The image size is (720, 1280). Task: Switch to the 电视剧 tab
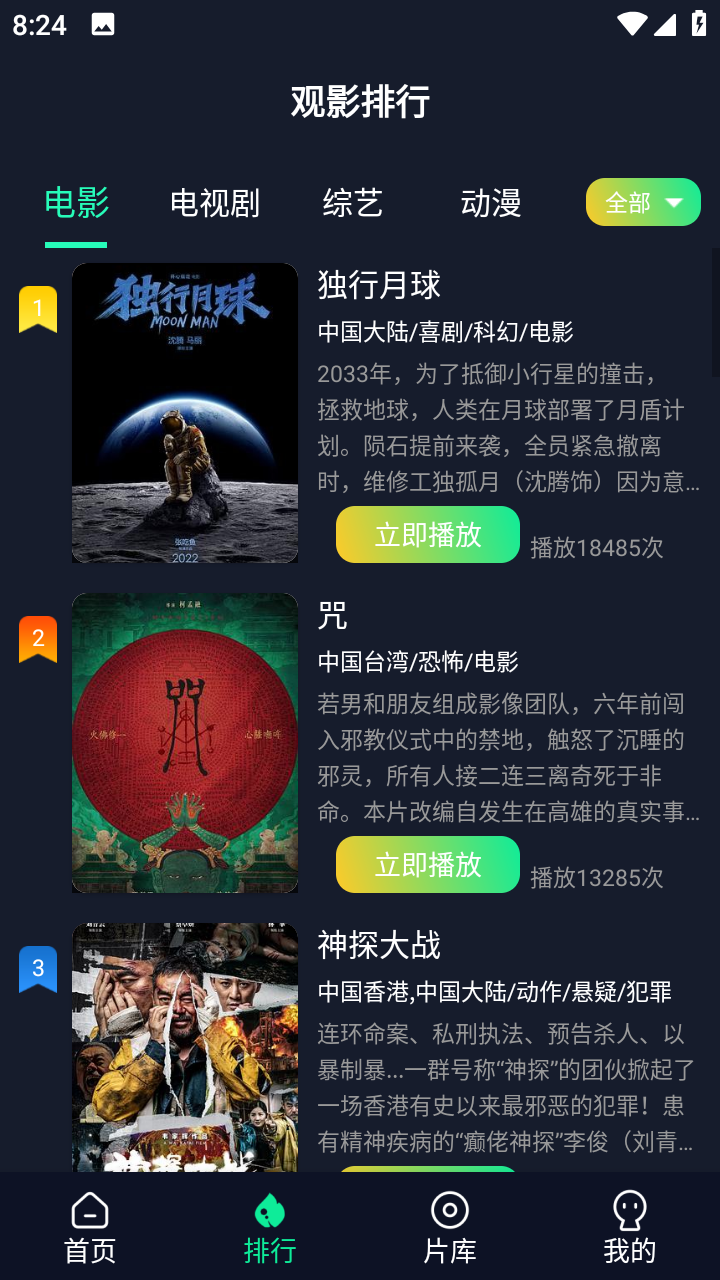pos(215,203)
